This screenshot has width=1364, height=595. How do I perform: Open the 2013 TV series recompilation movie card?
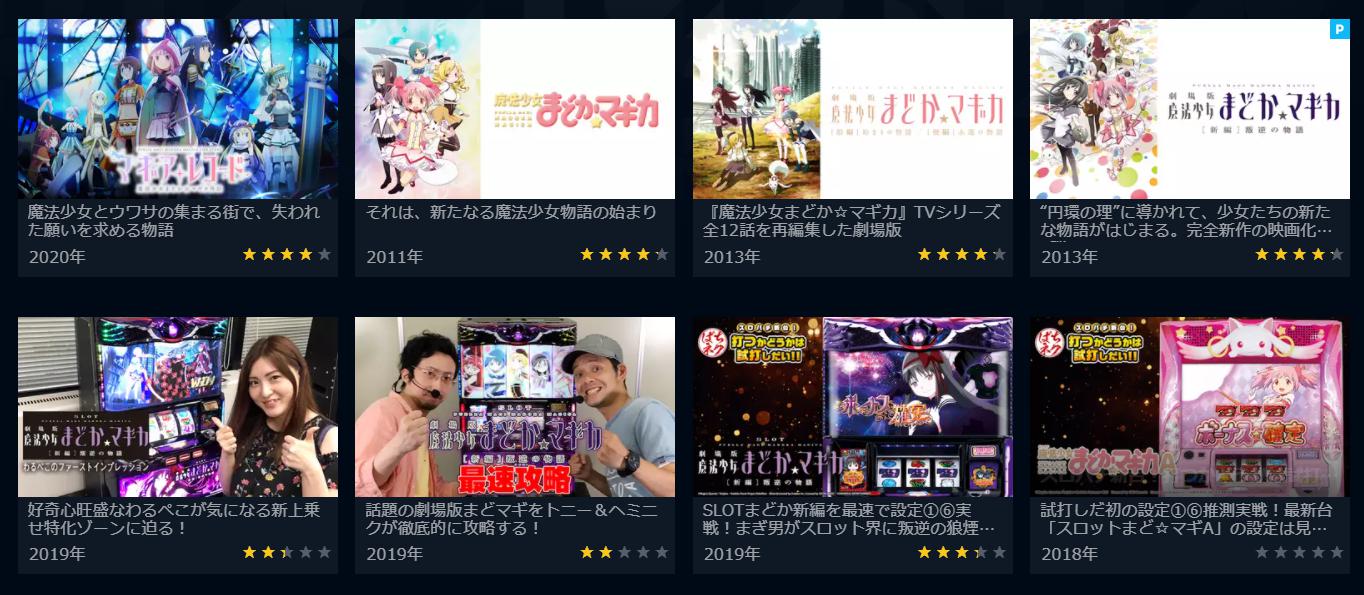pyautogui.click(x=852, y=109)
